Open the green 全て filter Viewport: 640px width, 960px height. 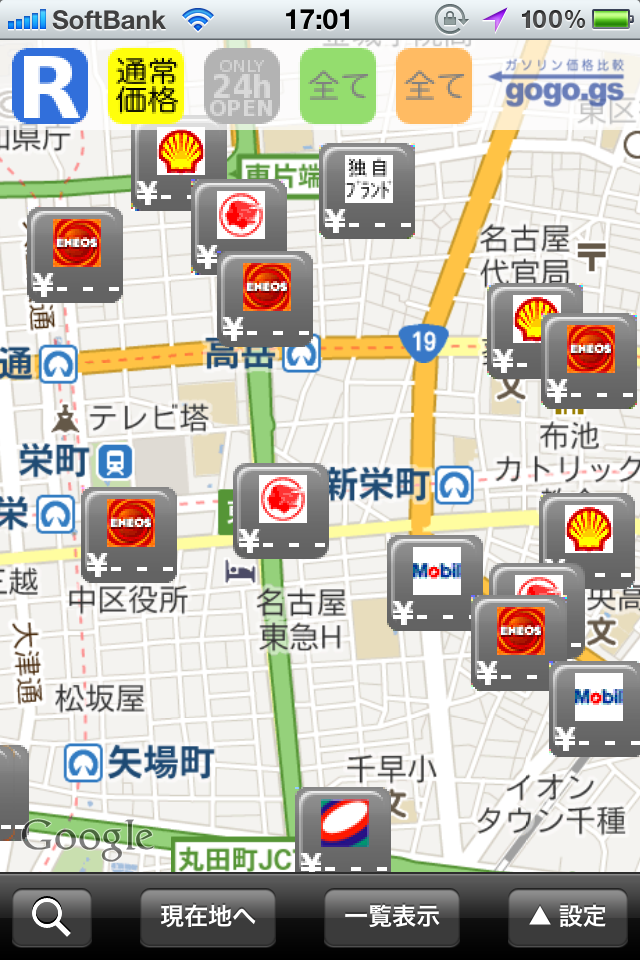tap(338, 86)
